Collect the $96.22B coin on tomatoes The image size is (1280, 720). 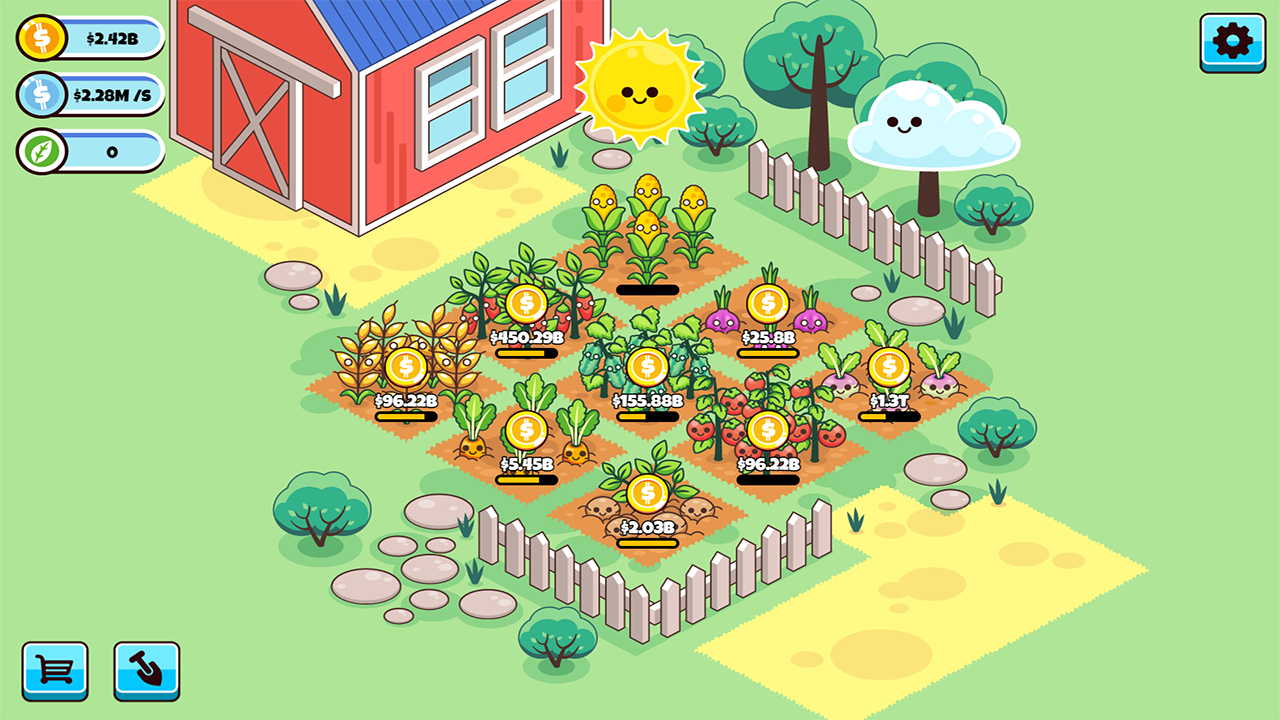[768, 431]
